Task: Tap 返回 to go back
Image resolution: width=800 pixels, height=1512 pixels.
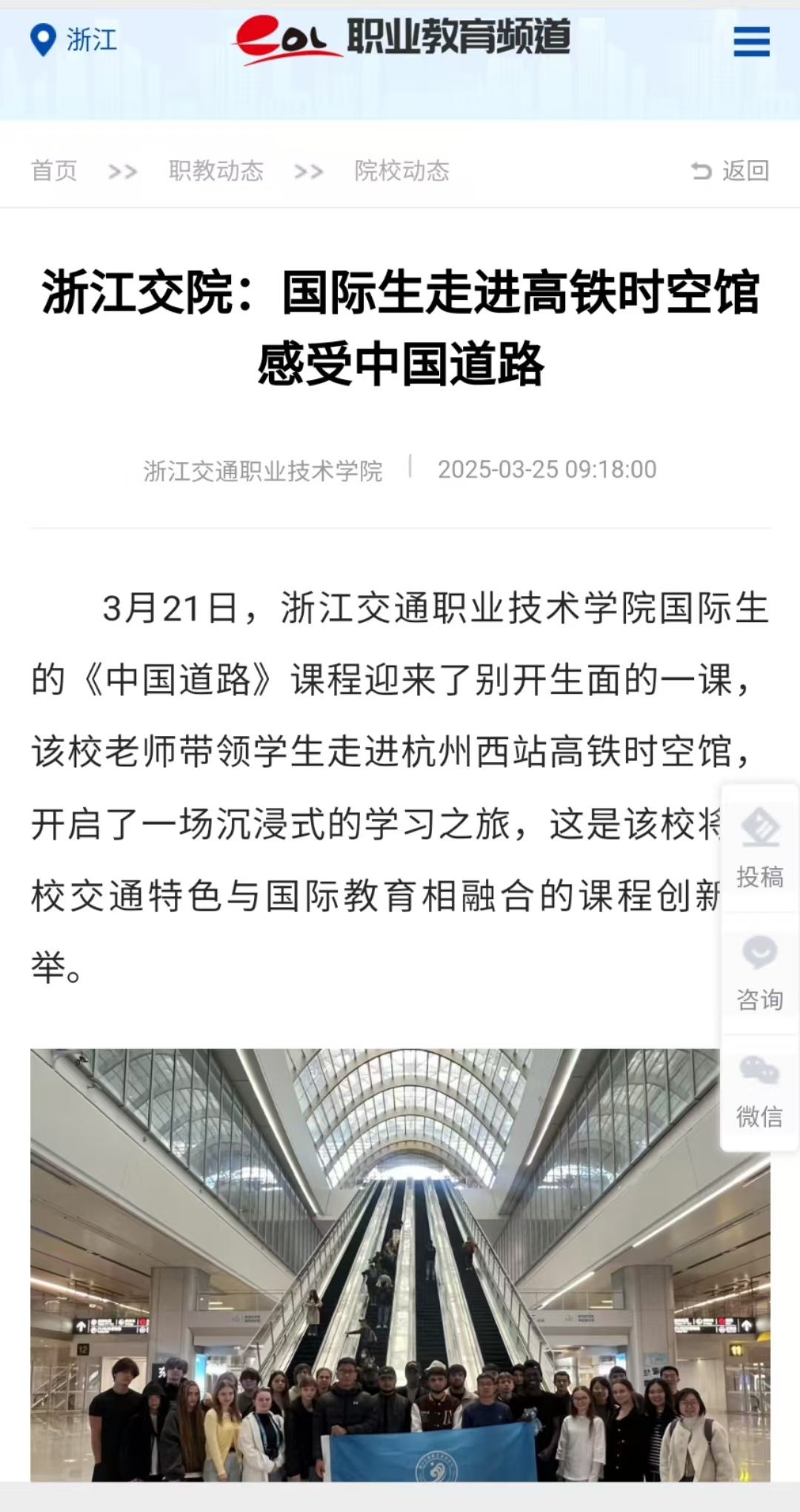Action: pyautogui.click(x=730, y=171)
